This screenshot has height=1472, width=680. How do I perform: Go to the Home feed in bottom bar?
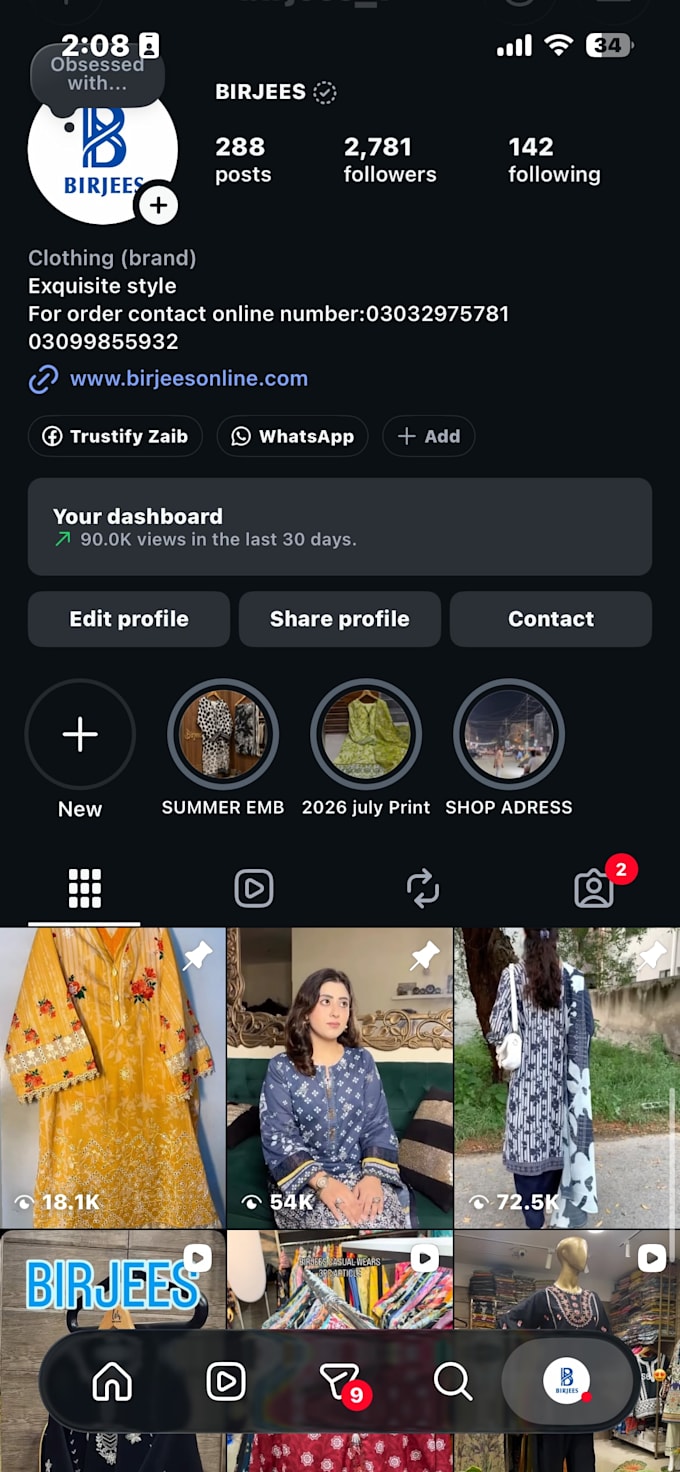(x=112, y=1382)
